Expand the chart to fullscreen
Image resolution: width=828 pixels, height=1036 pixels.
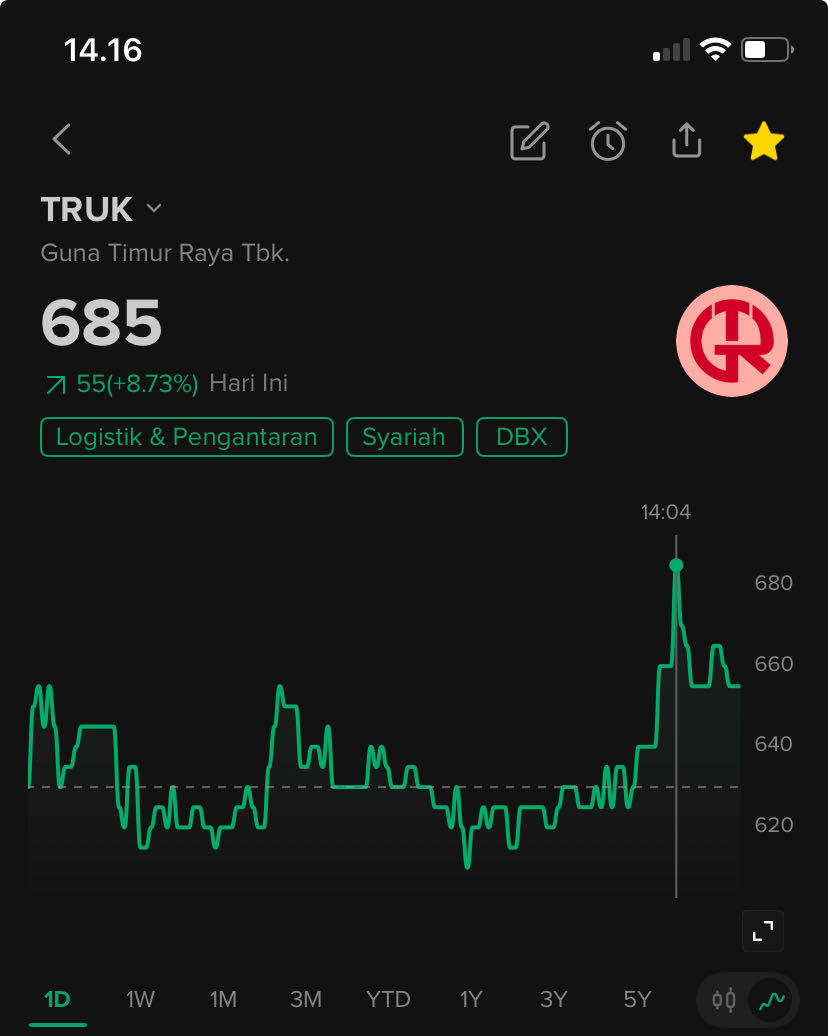763,931
